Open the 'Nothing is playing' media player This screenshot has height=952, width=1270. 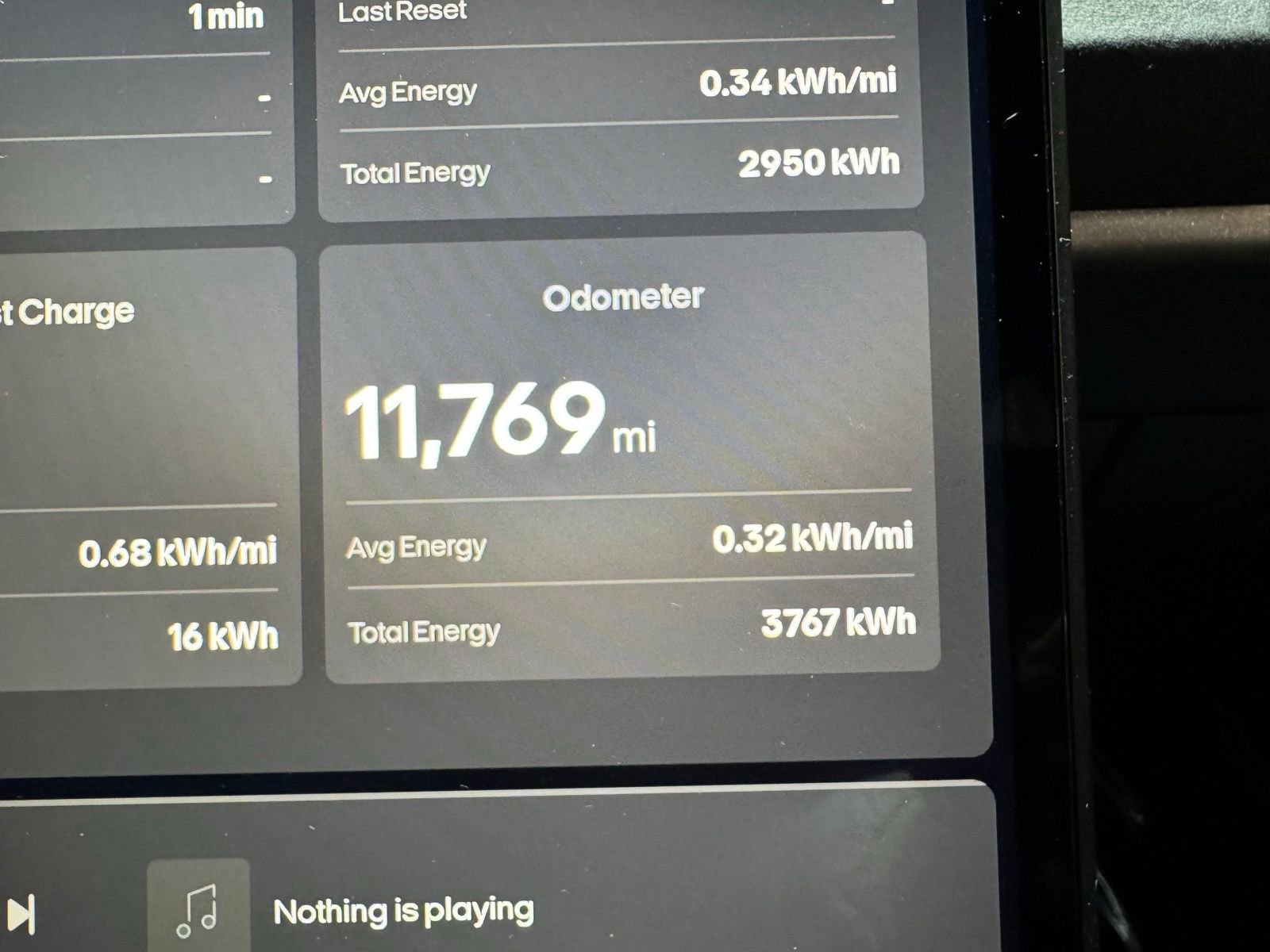(x=403, y=911)
